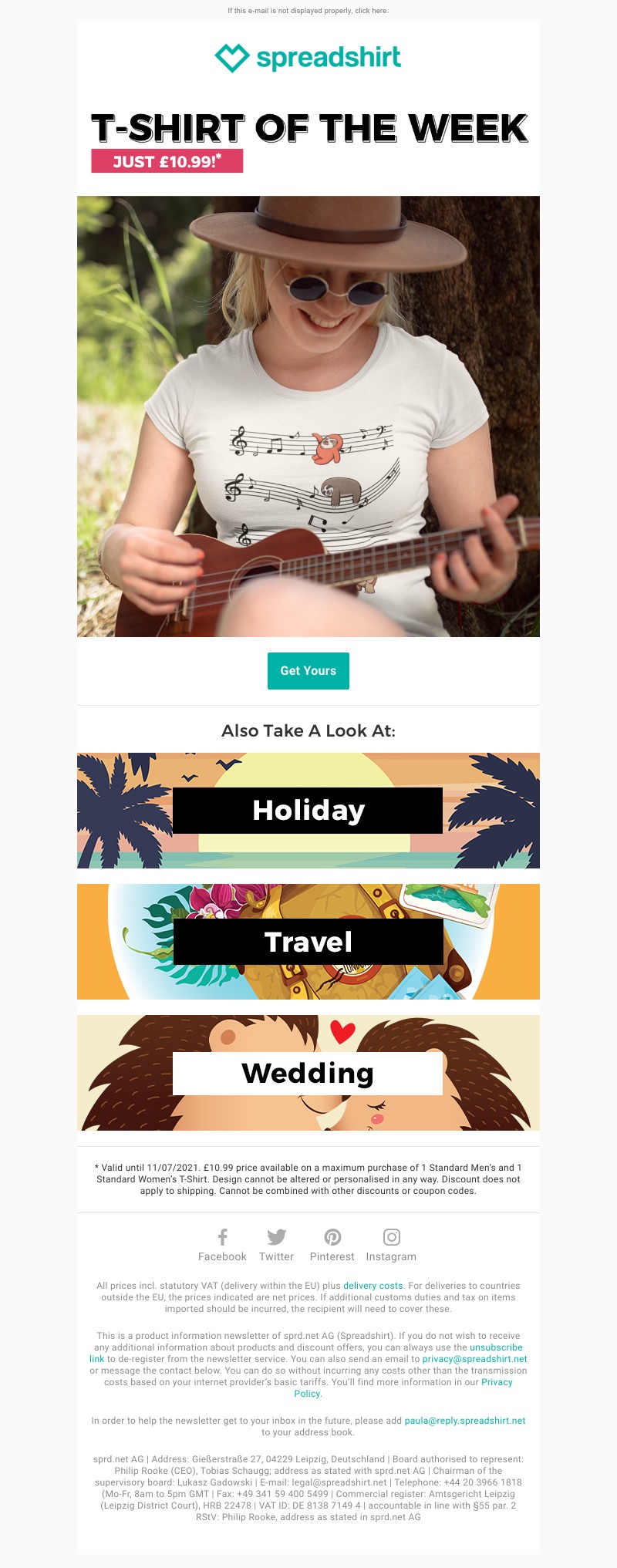Email privacy@spreadshirt.net
The height and width of the screenshot is (1568, 617).
474,1359
